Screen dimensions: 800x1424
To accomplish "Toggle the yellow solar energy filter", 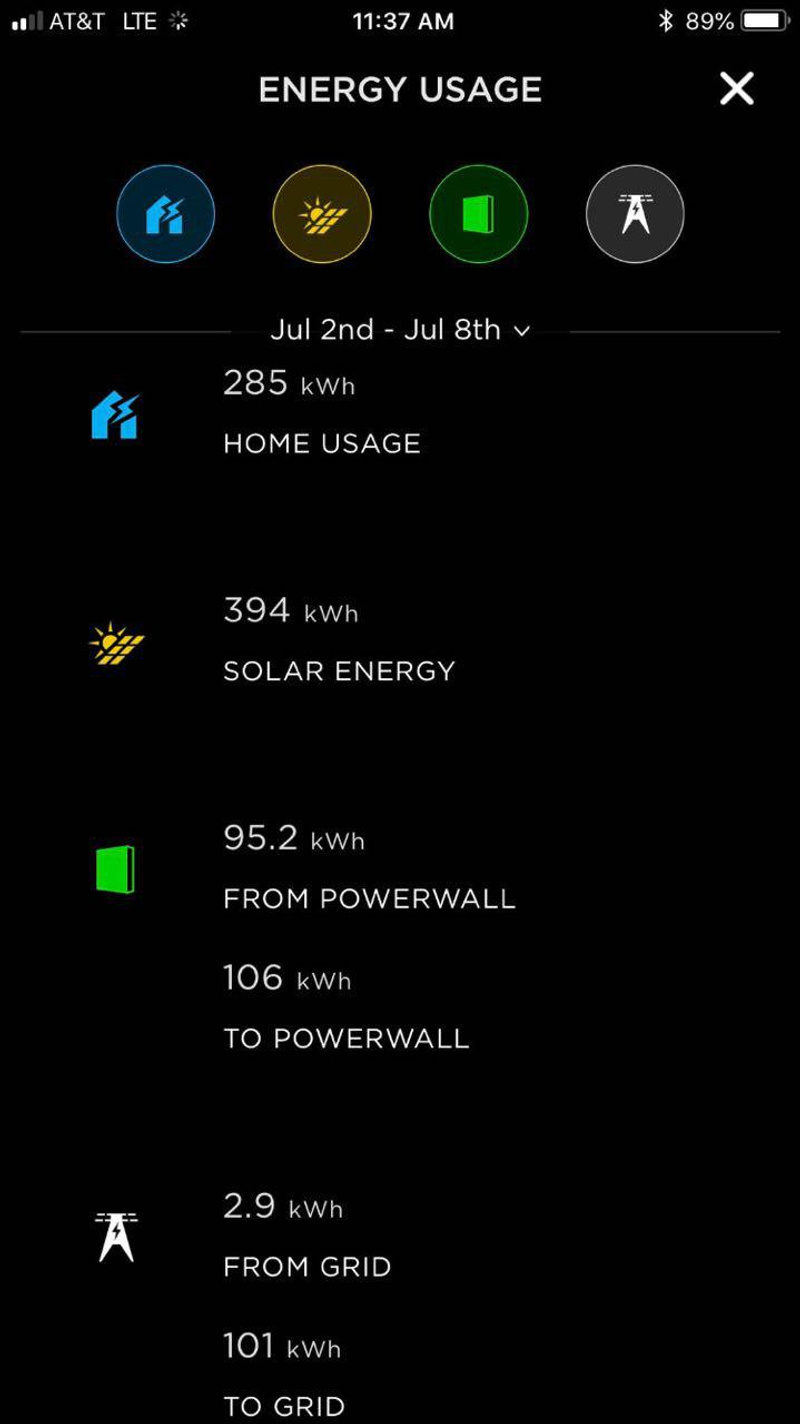I will pyautogui.click(x=322, y=214).
